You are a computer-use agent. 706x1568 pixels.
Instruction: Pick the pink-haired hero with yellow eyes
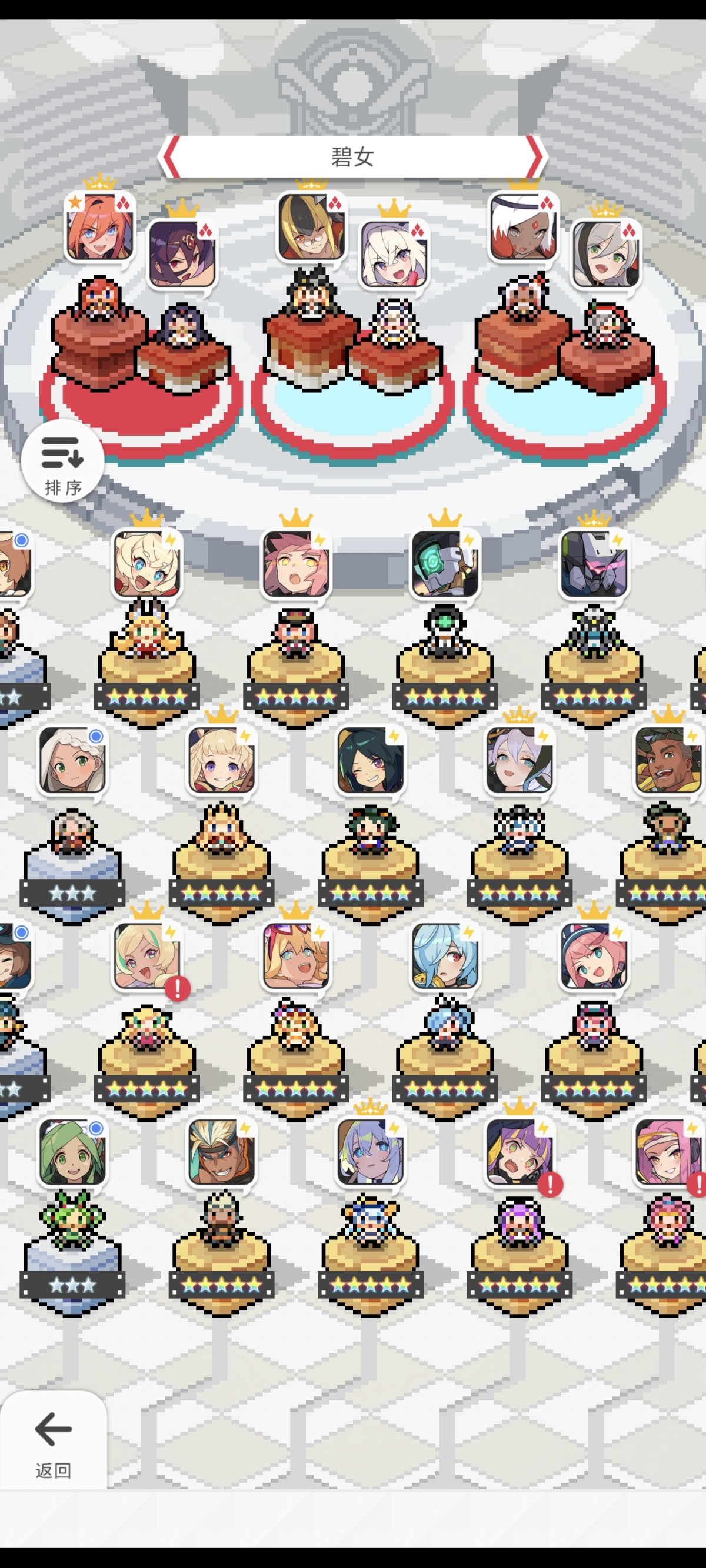click(x=296, y=564)
